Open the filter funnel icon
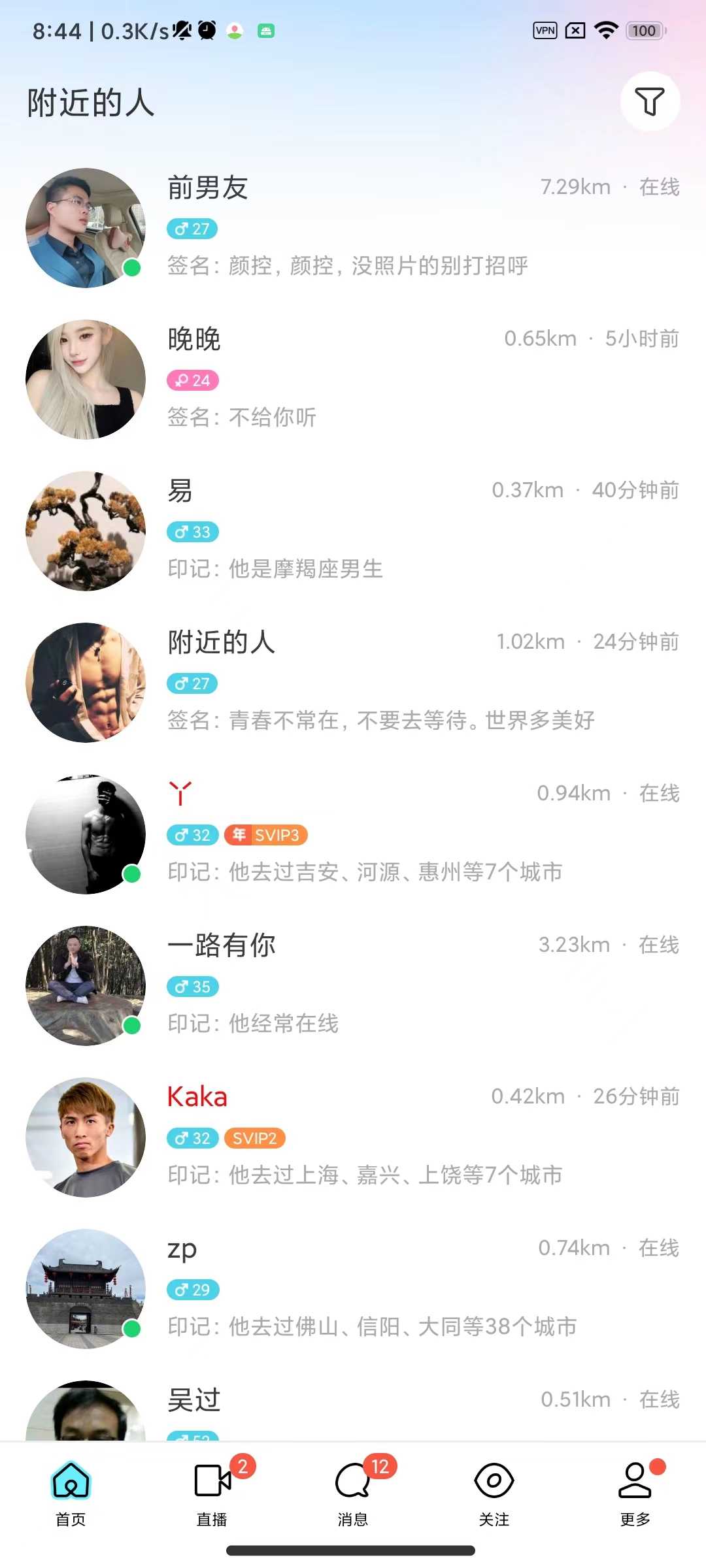The width and height of the screenshot is (706, 1568). pos(650,102)
